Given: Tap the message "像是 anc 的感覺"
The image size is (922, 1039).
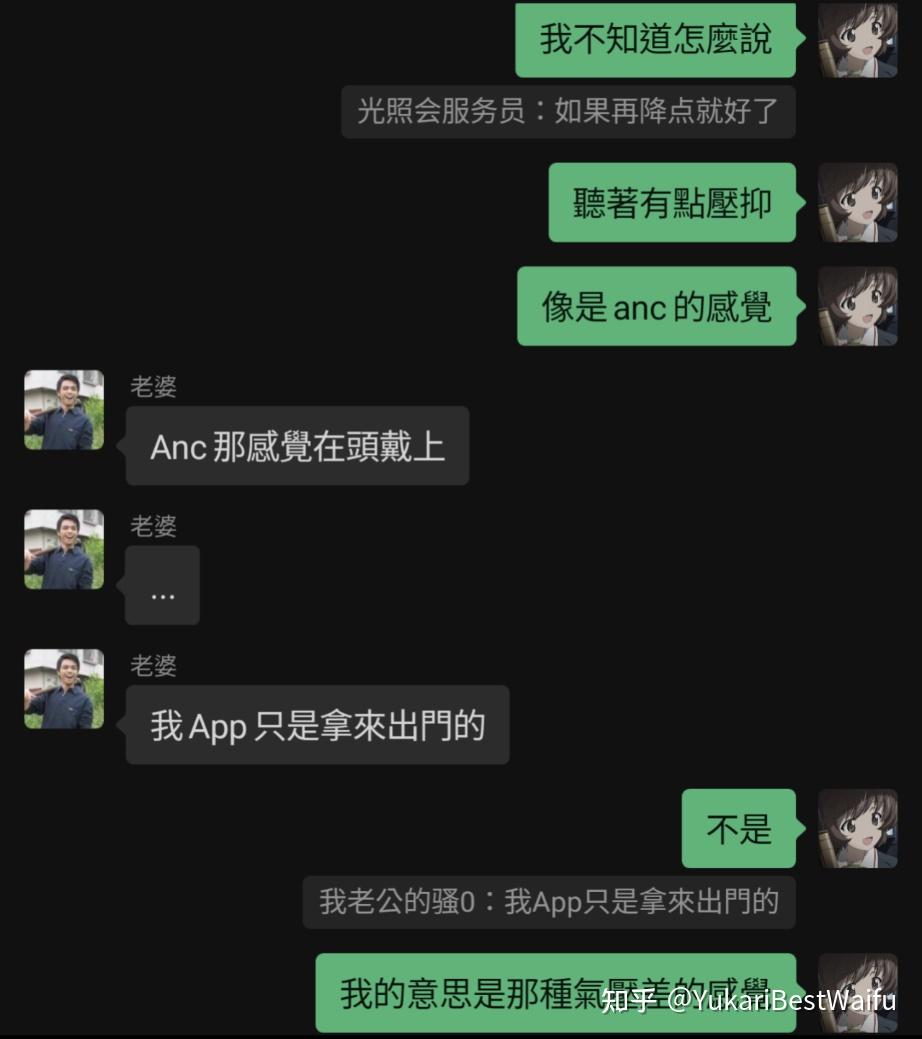Looking at the screenshot, I should (656, 307).
